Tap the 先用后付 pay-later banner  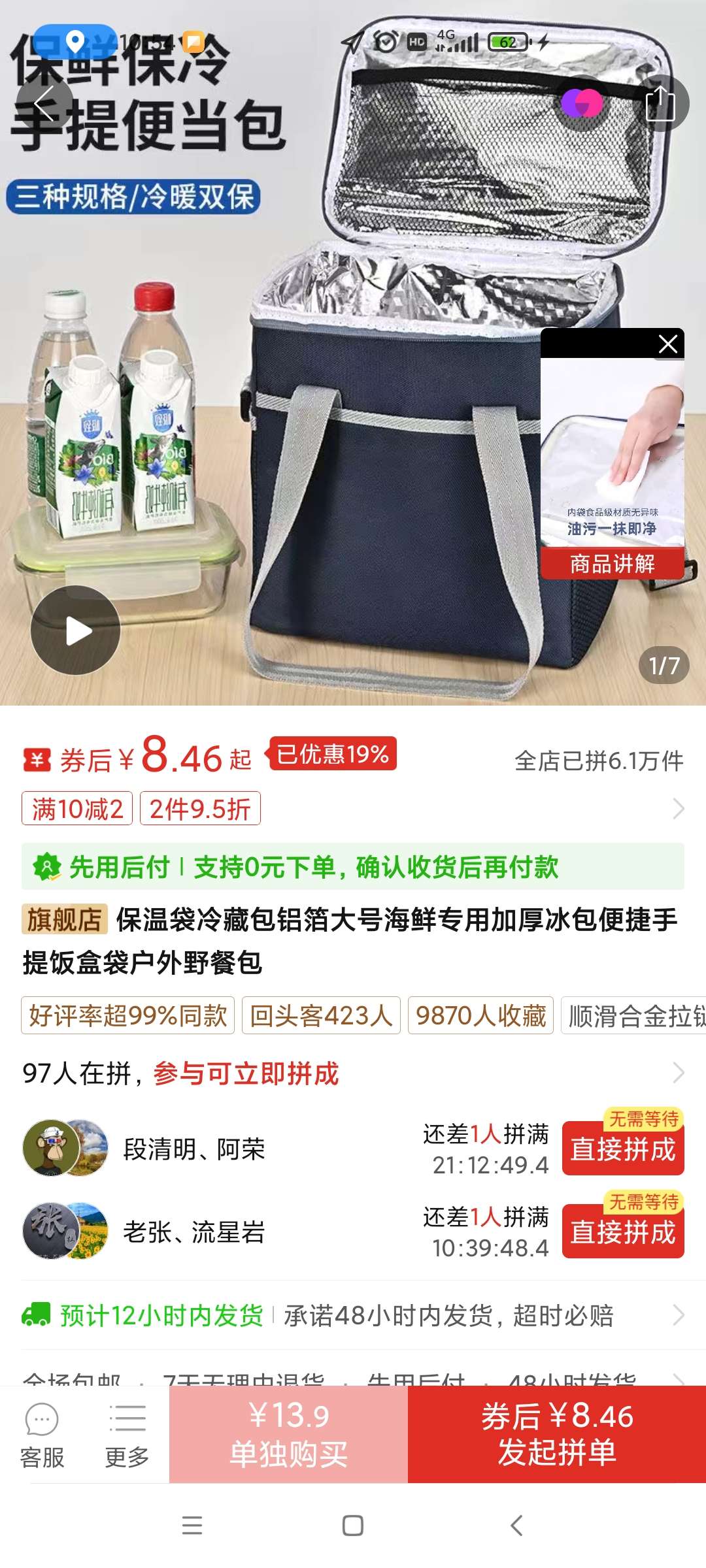[x=353, y=867]
